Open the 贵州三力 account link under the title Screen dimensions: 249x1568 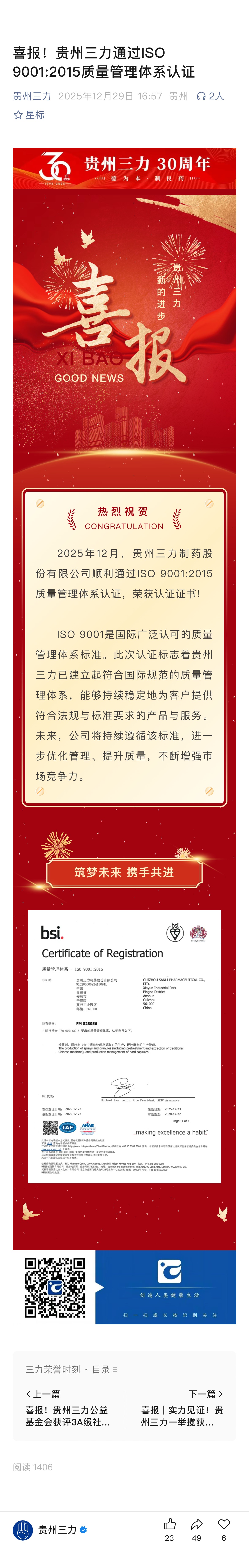click(32, 96)
